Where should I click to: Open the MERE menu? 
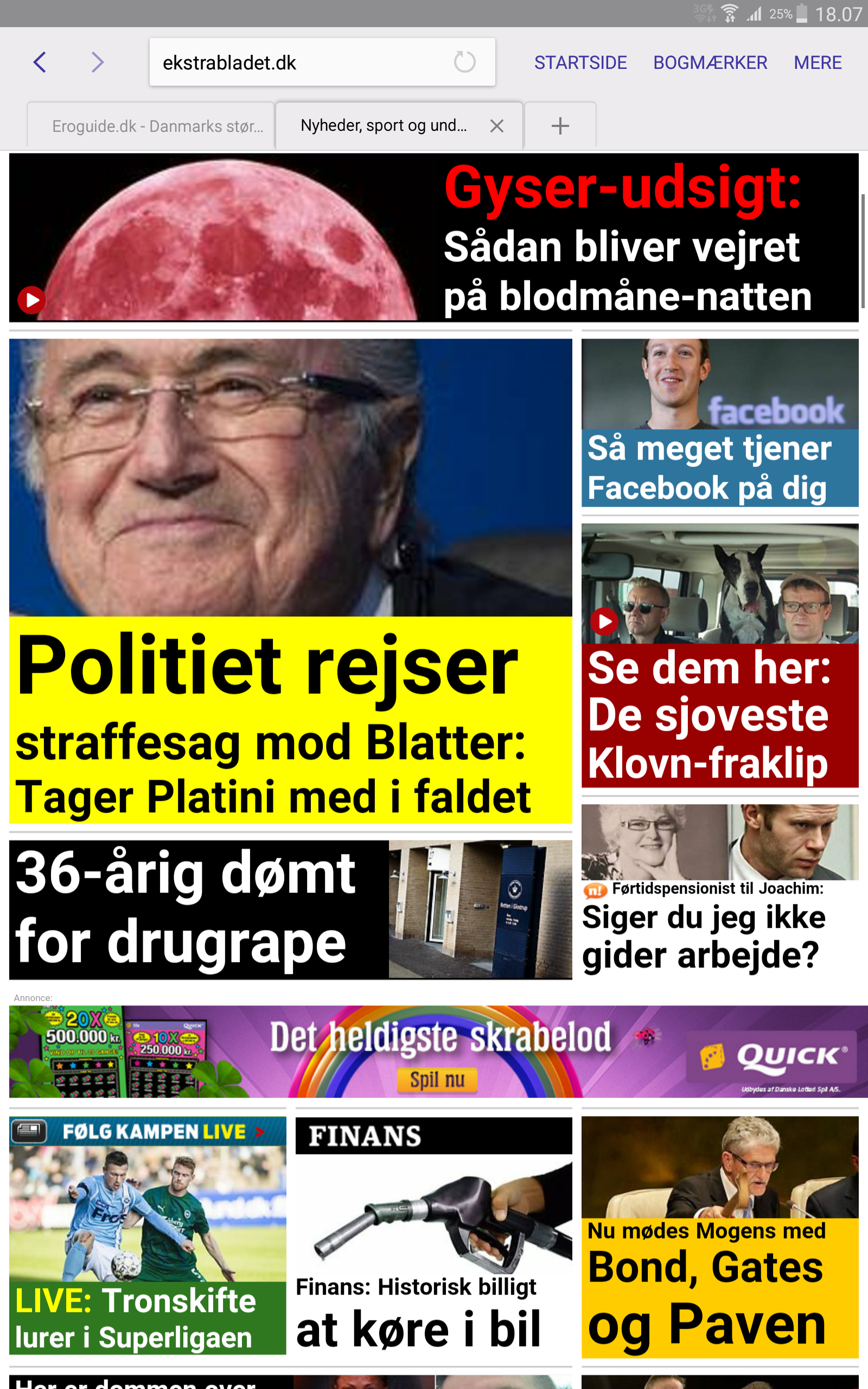pyautogui.click(x=818, y=62)
